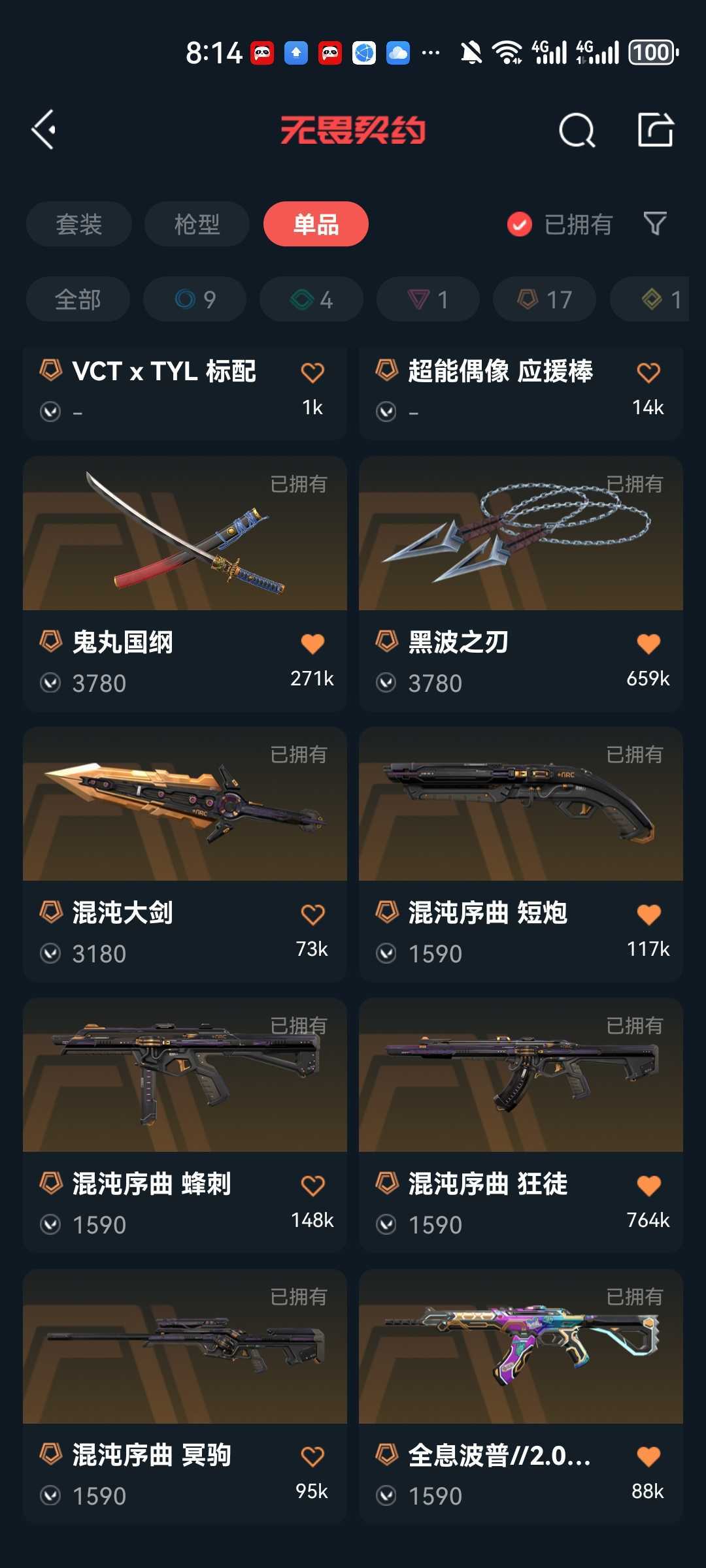This screenshot has width=706, height=1568.
Task: Open the search icon
Action: pyautogui.click(x=577, y=130)
